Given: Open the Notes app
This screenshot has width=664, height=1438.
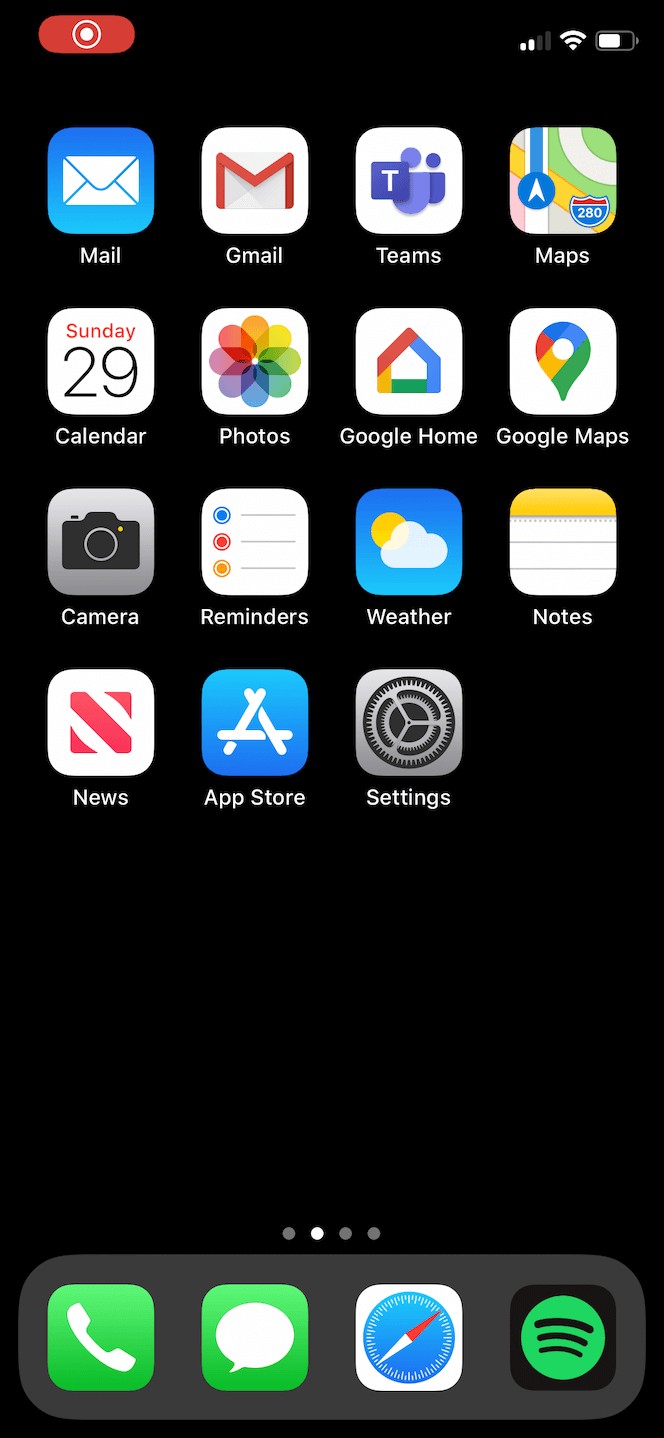Looking at the screenshot, I should pos(563,542).
